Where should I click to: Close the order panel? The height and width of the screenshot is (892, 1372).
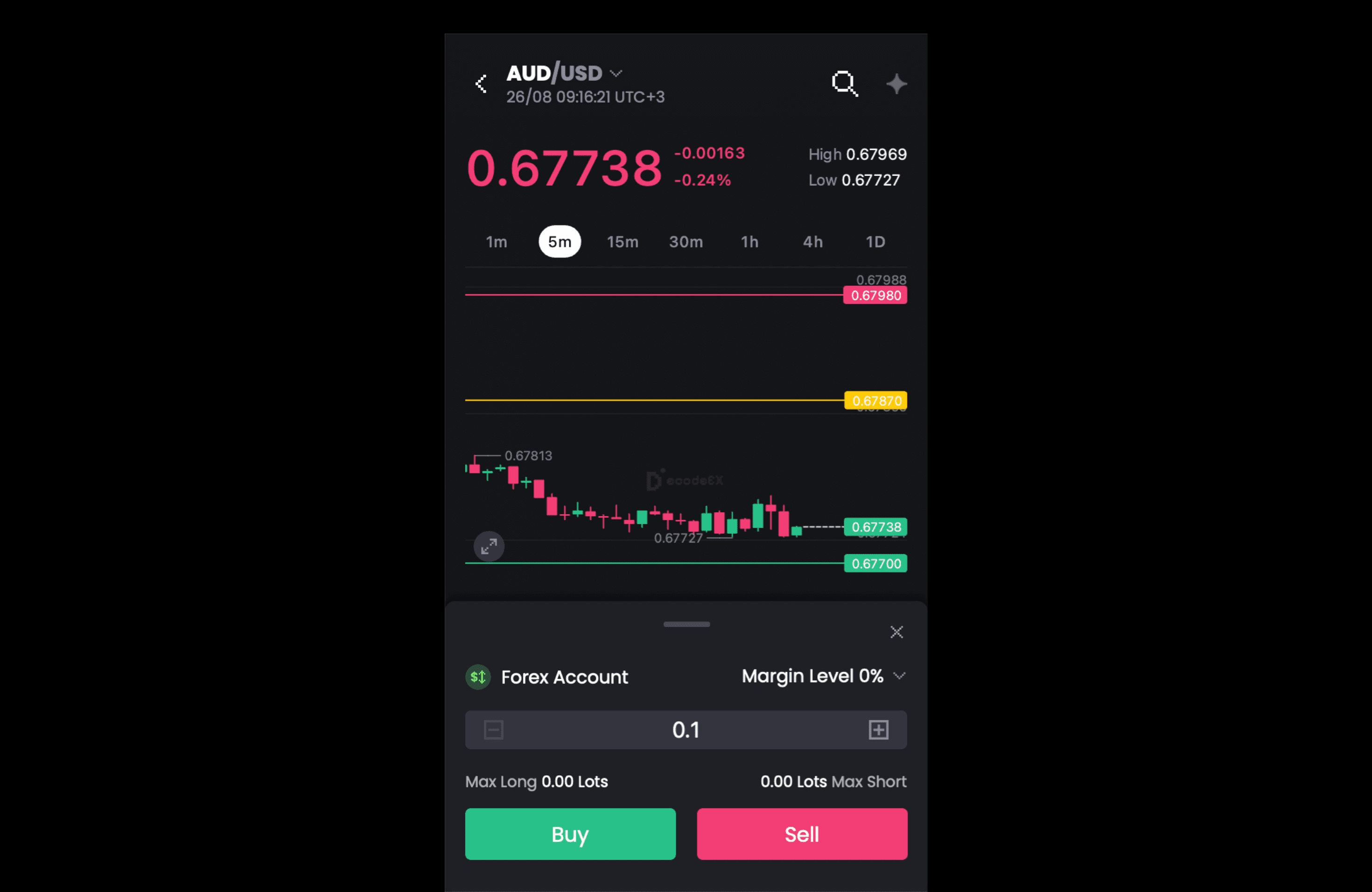click(x=896, y=632)
